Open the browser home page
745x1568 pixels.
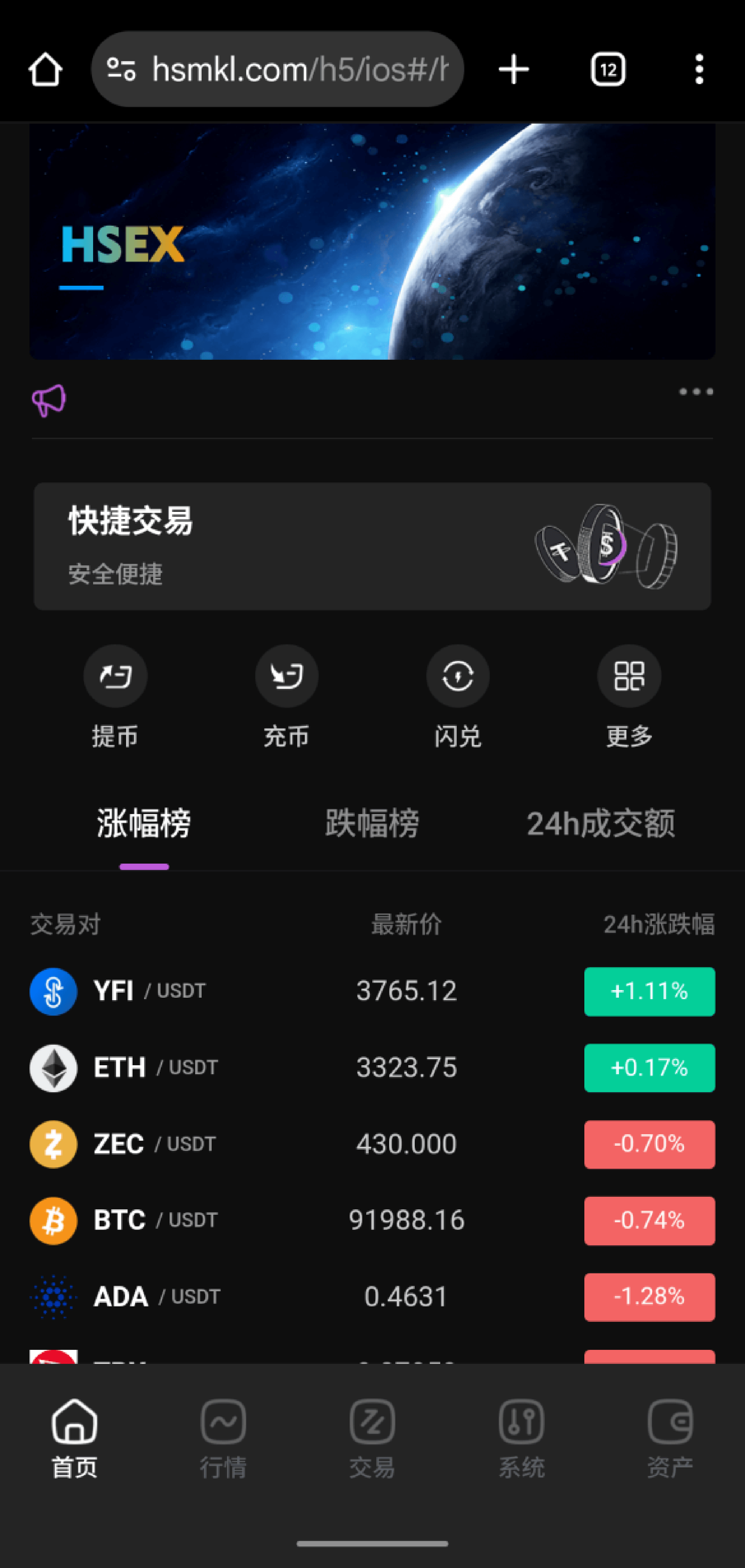(45, 69)
